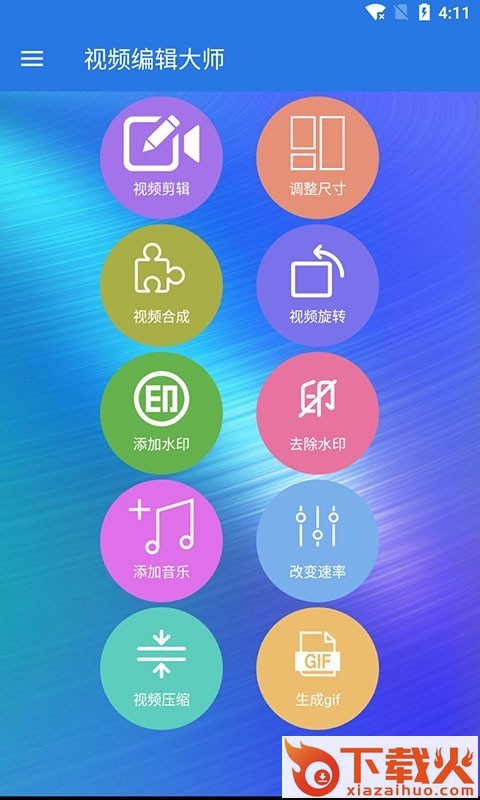This screenshot has width=480, height=800.
Task: Start 视频压缩 video compression
Action: tap(161, 668)
